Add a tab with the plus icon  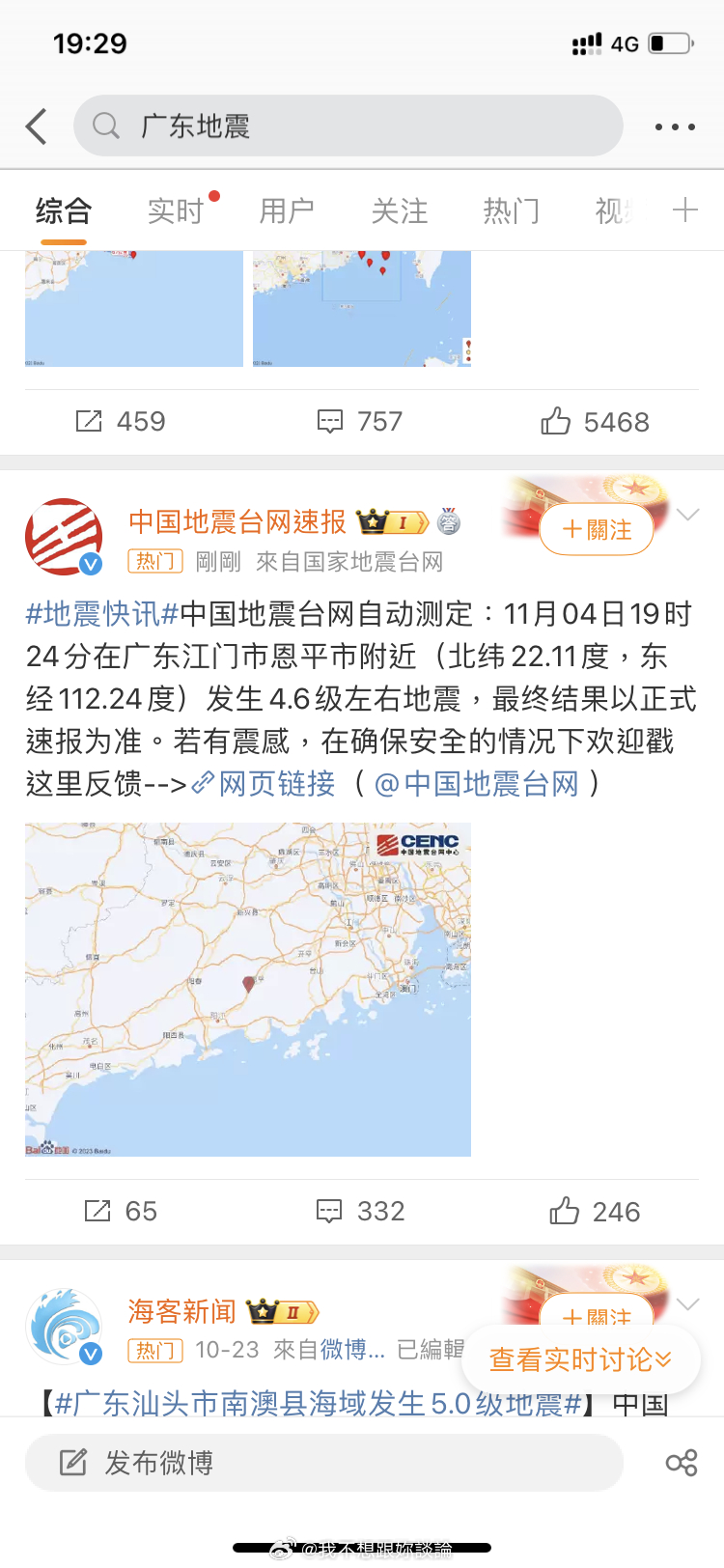(x=684, y=210)
